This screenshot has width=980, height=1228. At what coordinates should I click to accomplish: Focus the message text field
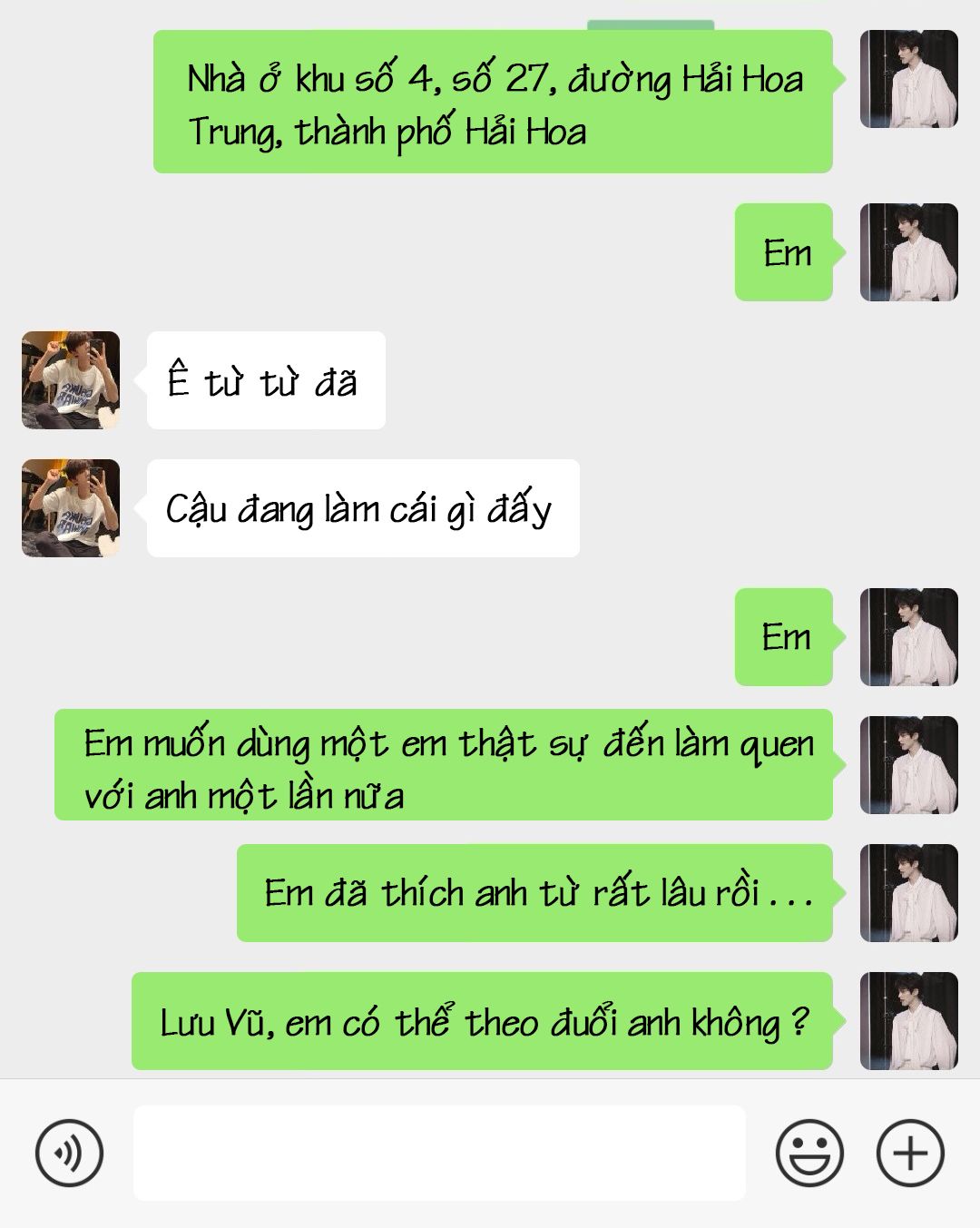(439, 1153)
